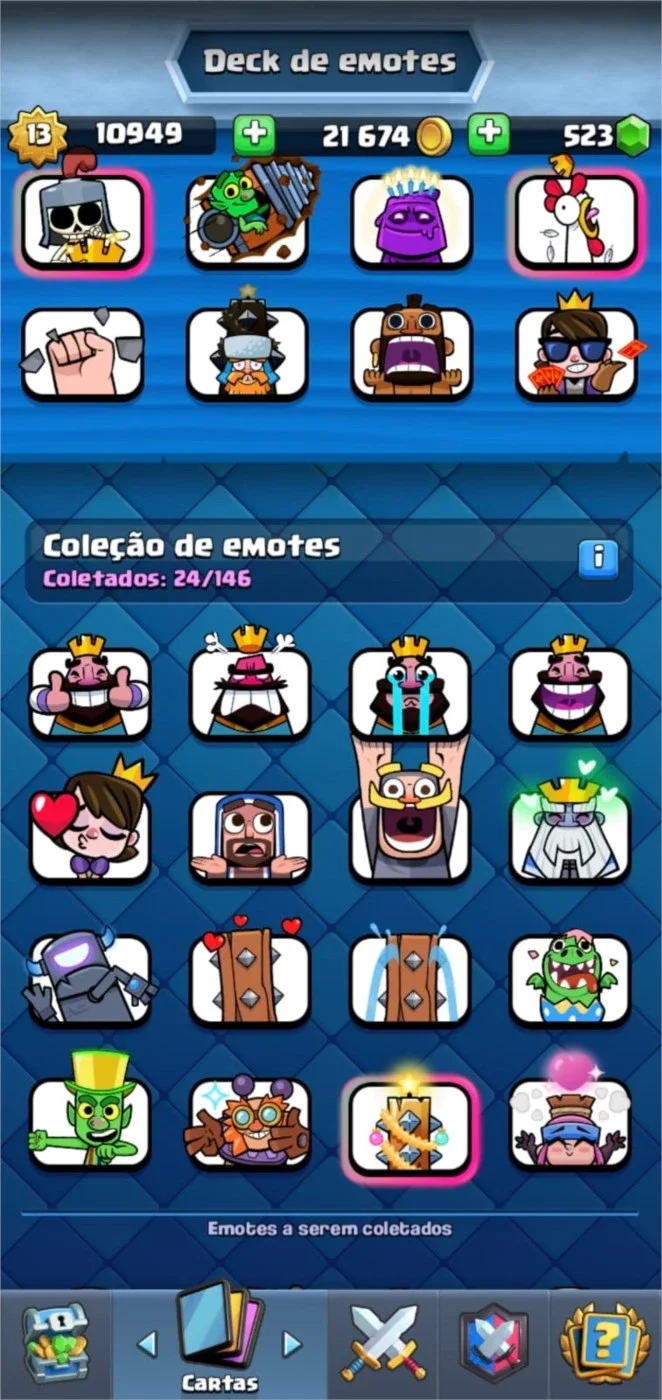Image resolution: width=662 pixels, height=1400 pixels.
Task: Open the shop chest tab
Action: (55, 1344)
